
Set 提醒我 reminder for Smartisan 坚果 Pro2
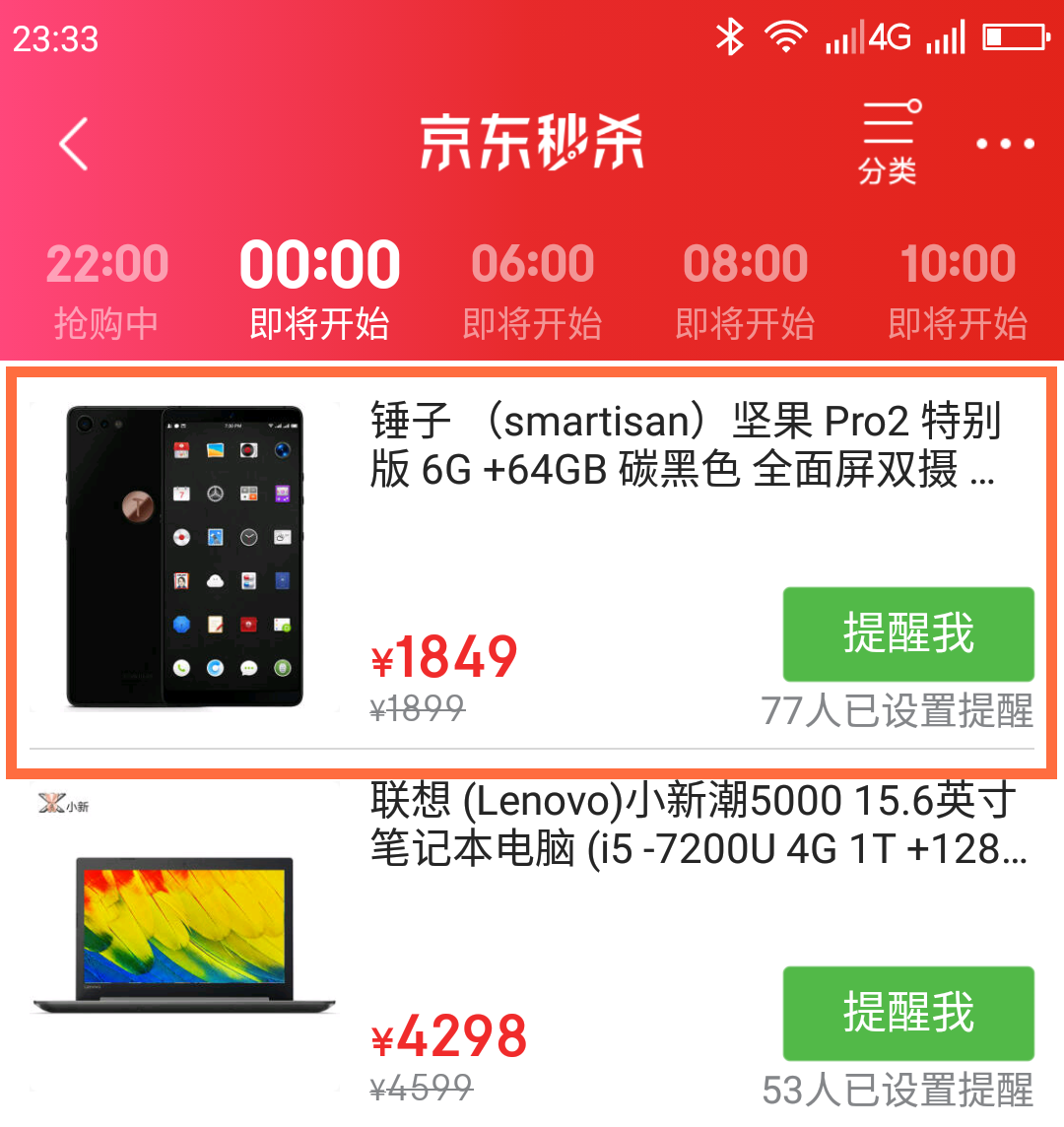tap(907, 633)
